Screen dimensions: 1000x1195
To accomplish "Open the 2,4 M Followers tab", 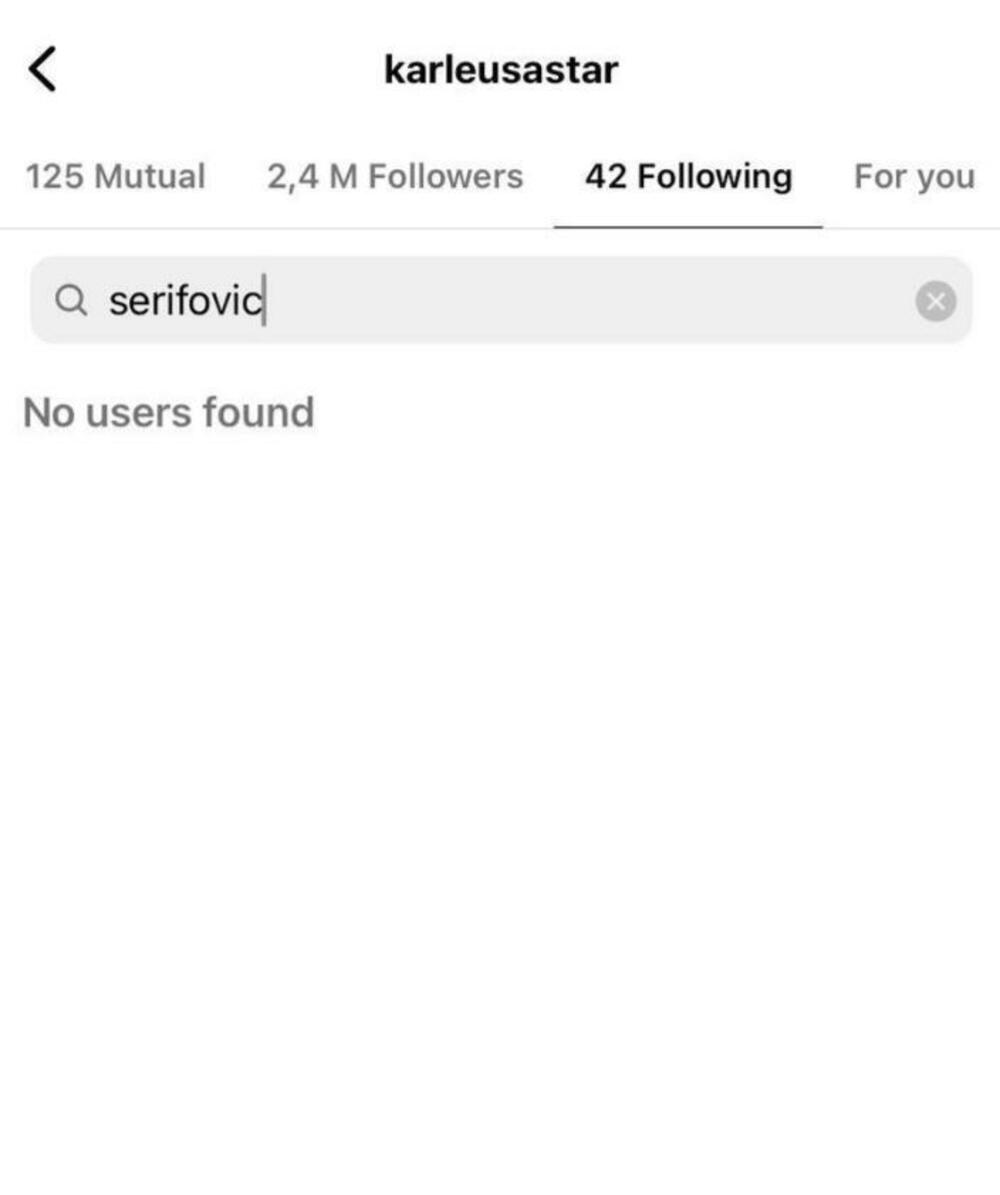I will 394,177.
